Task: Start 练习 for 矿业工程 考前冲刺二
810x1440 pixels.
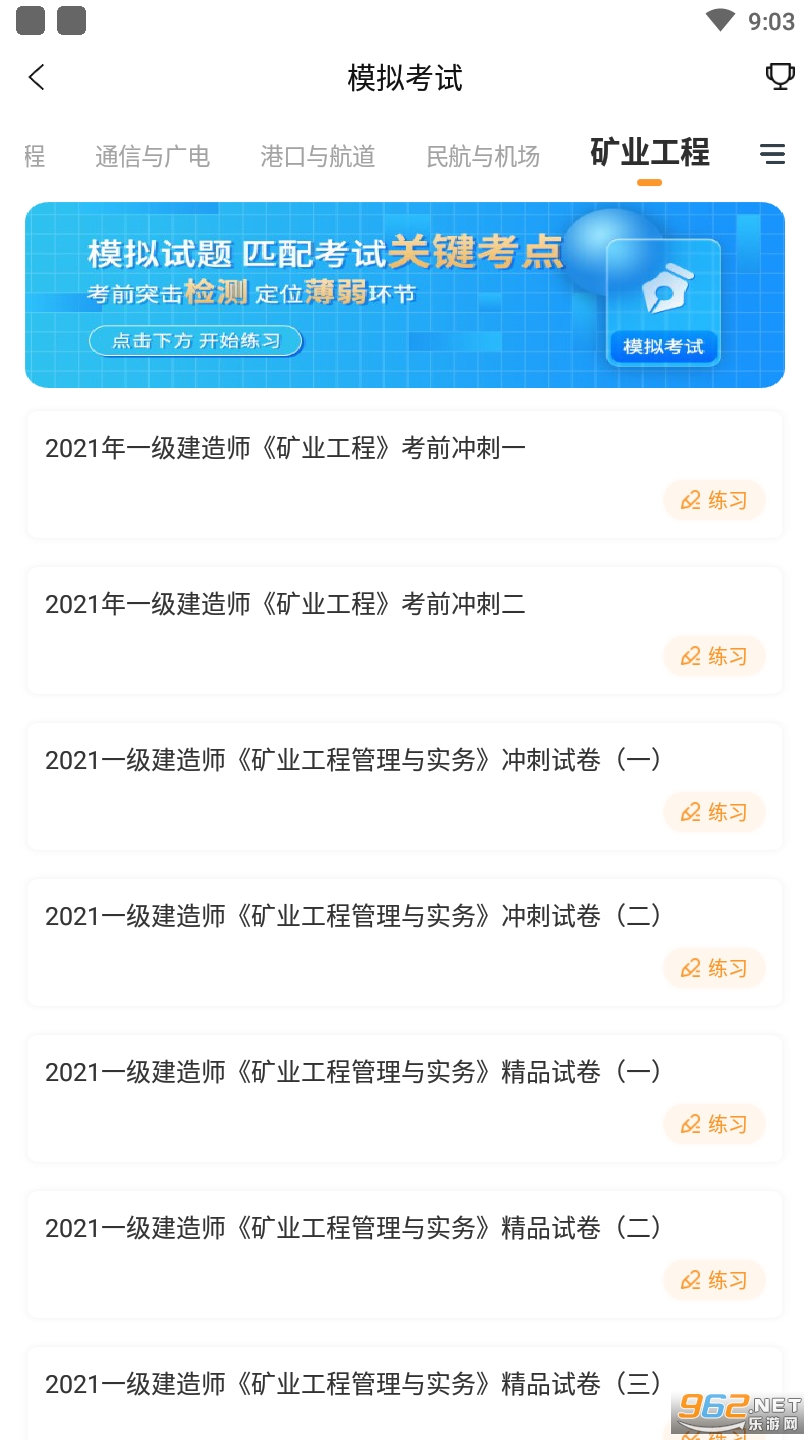Action: tap(714, 656)
